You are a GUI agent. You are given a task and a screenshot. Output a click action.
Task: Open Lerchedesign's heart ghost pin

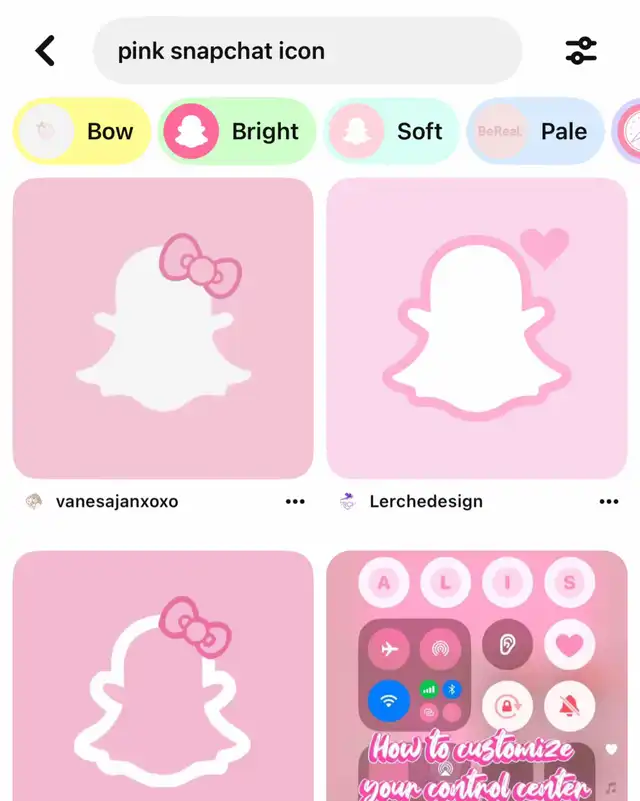[x=477, y=328]
